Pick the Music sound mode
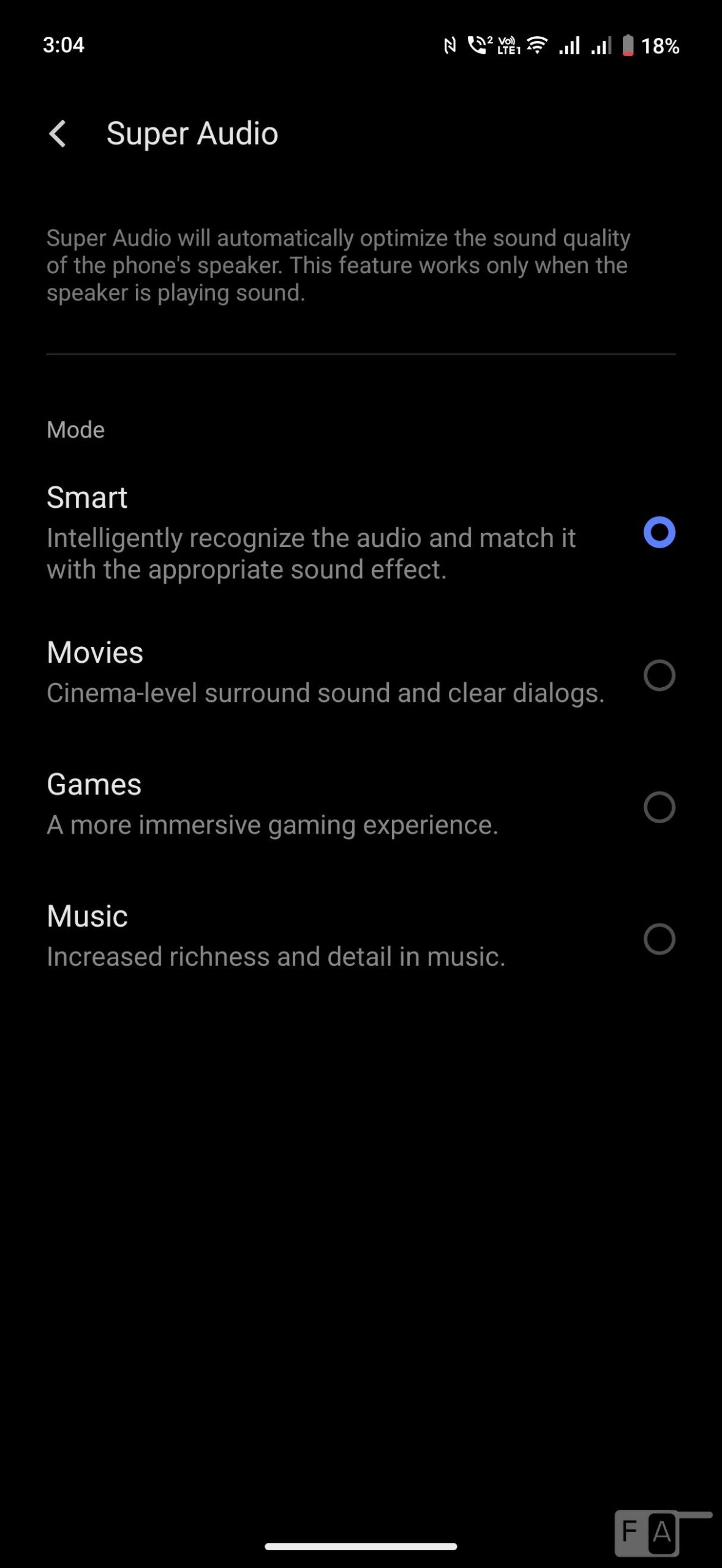Screen dimensions: 722x1568 point(659,939)
